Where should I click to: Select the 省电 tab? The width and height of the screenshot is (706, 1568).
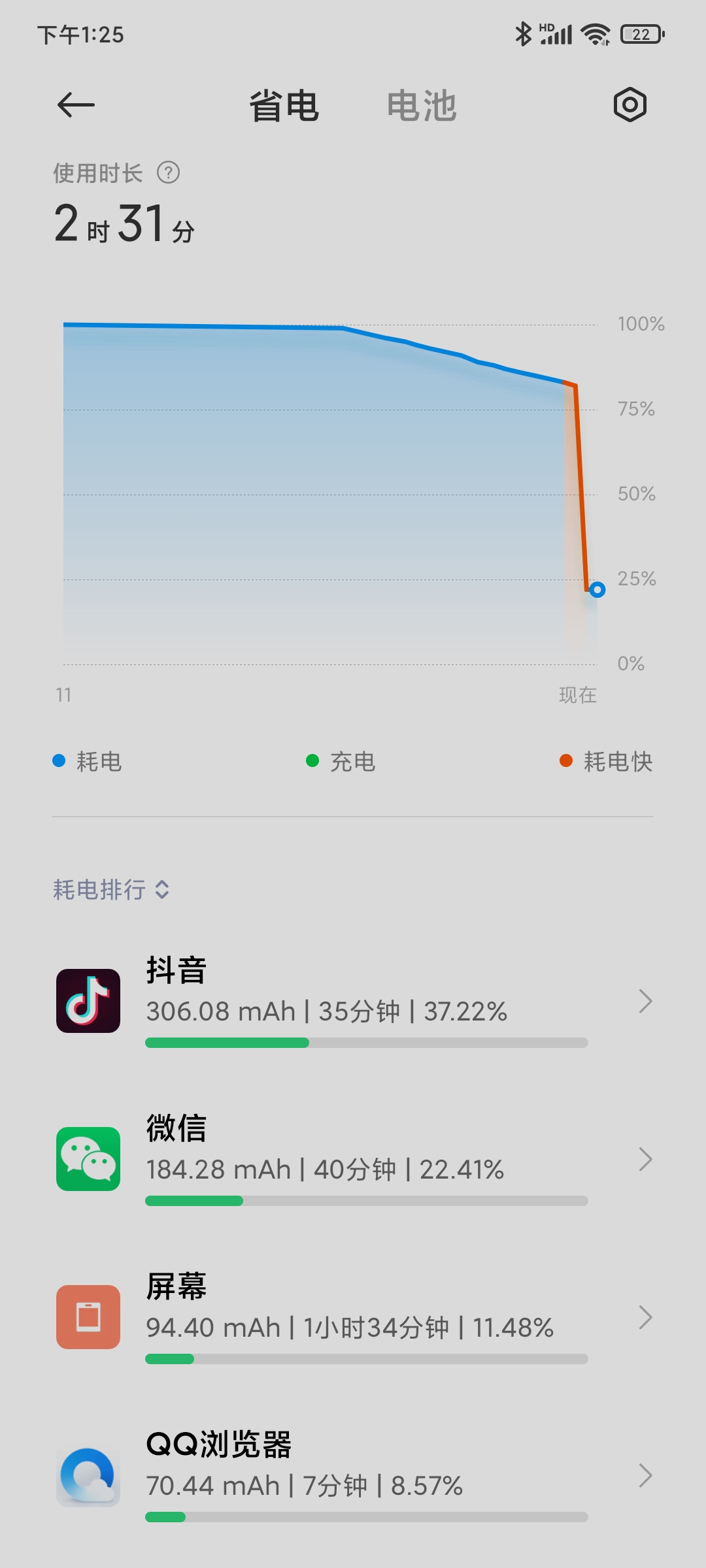pos(284,106)
